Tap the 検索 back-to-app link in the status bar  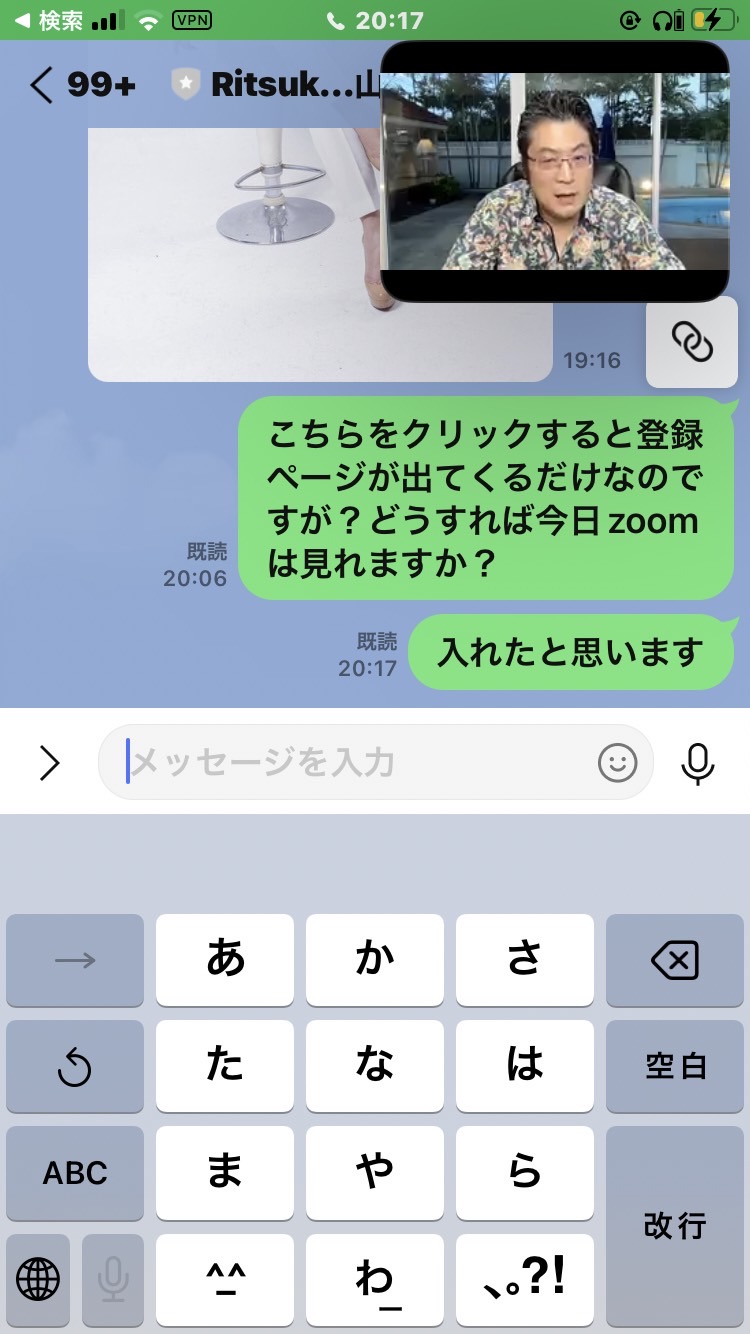coord(51,20)
